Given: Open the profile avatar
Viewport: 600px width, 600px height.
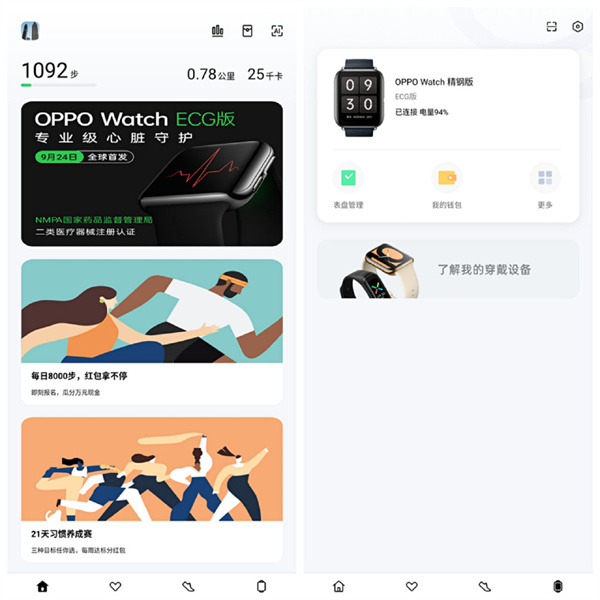Looking at the screenshot, I should tap(30, 31).
